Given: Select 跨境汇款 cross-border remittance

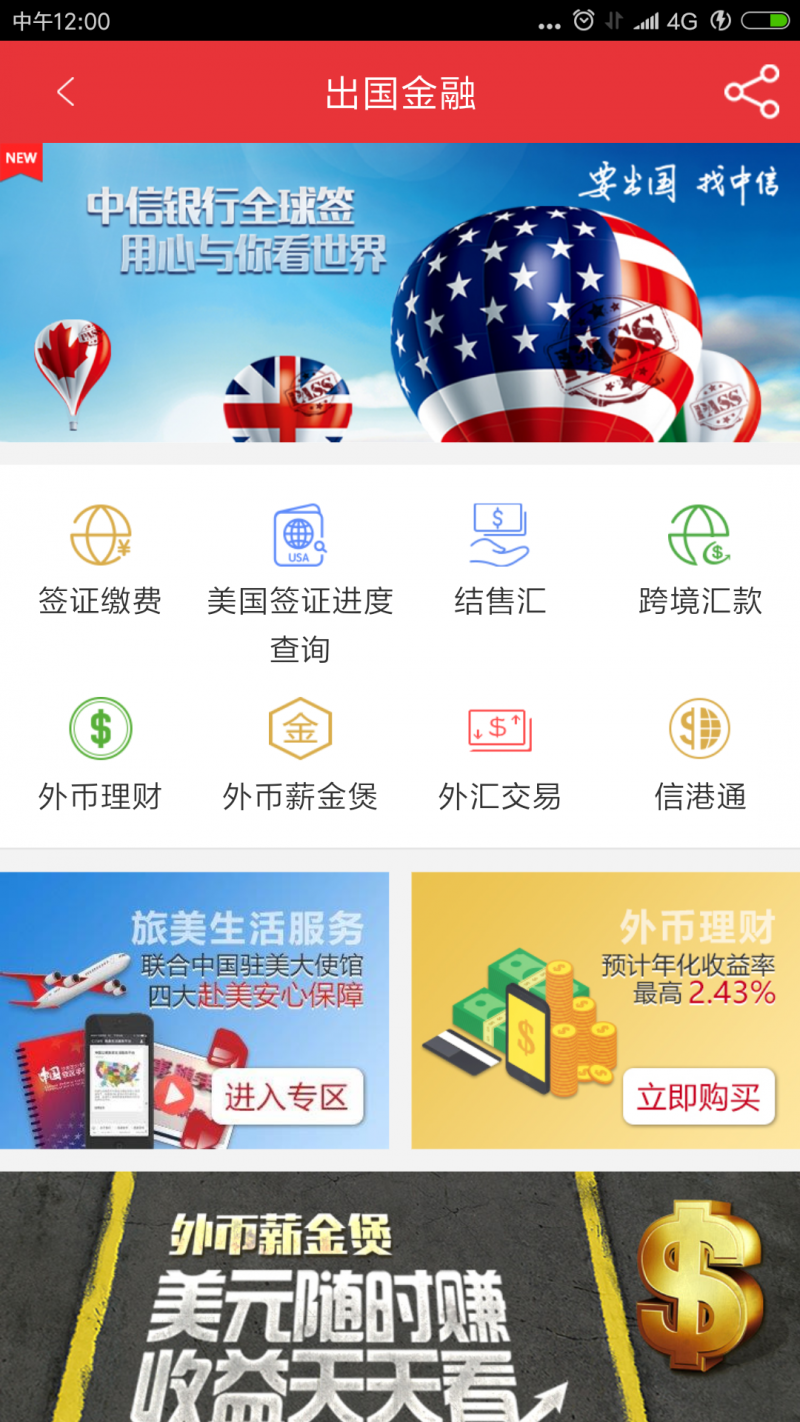Looking at the screenshot, I should coord(699,561).
